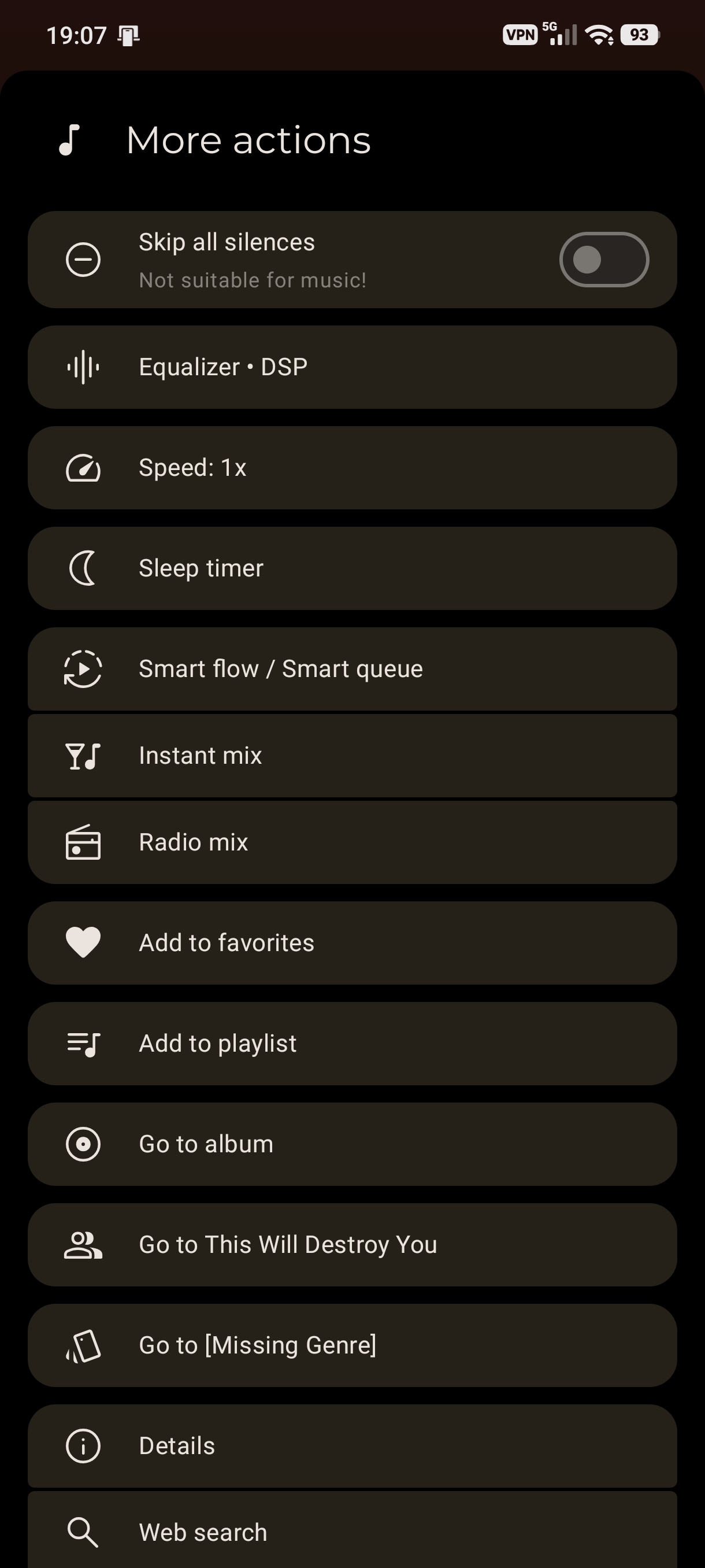Screen dimensions: 705x1568
Task: Go to the track's album
Action: click(351, 1144)
